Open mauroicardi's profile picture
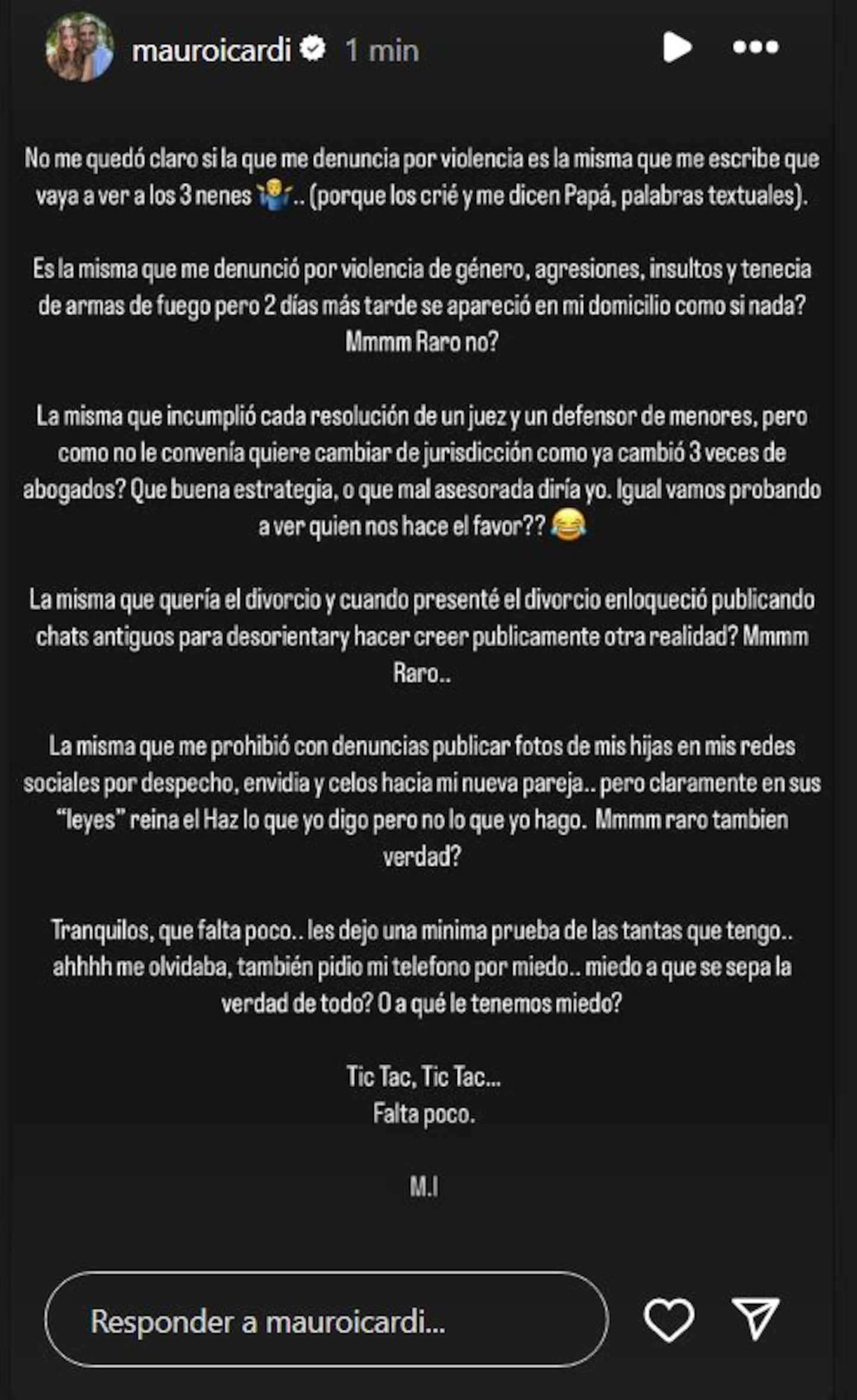Screen dimensions: 857x1400 [x=80, y=48]
